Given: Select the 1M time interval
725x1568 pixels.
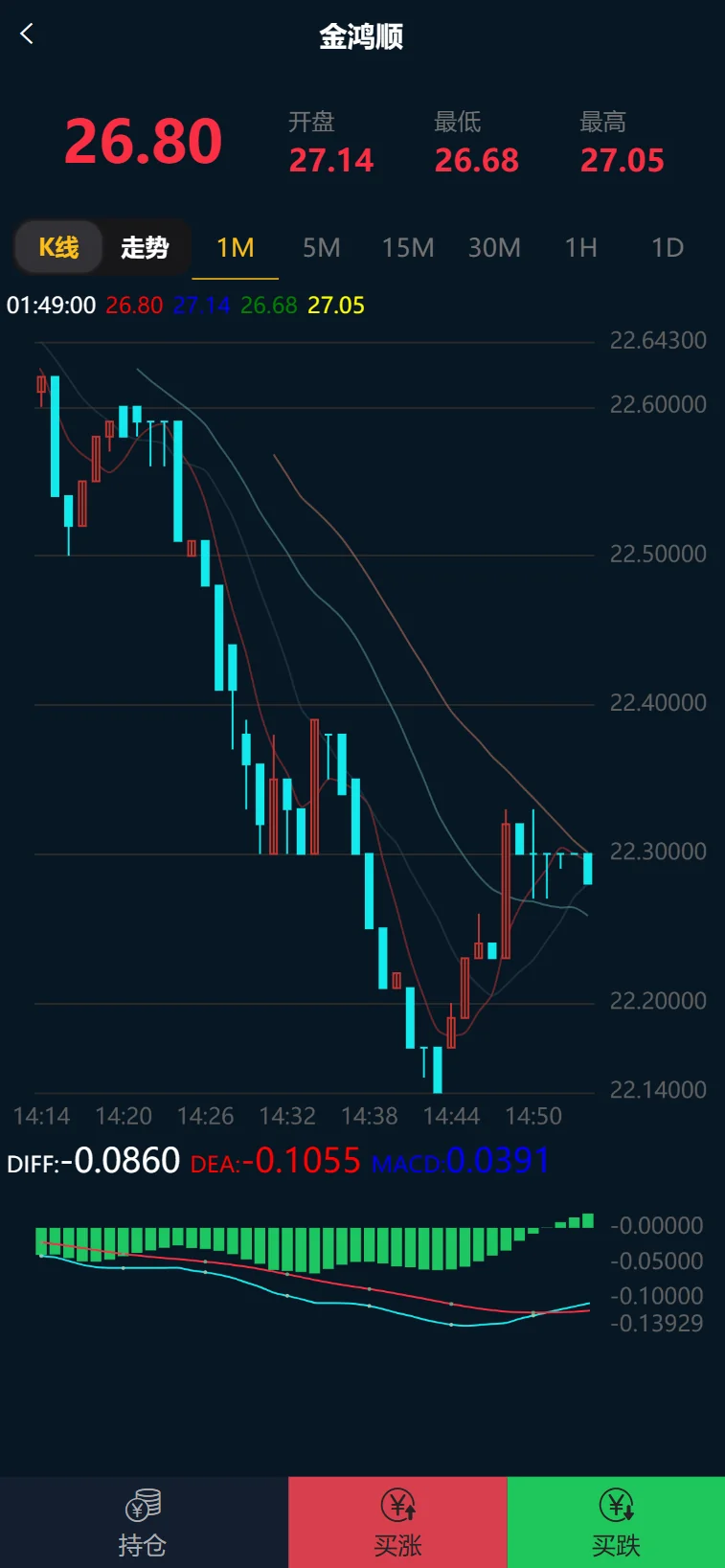Looking at the screenshot, I should [236, 248].
